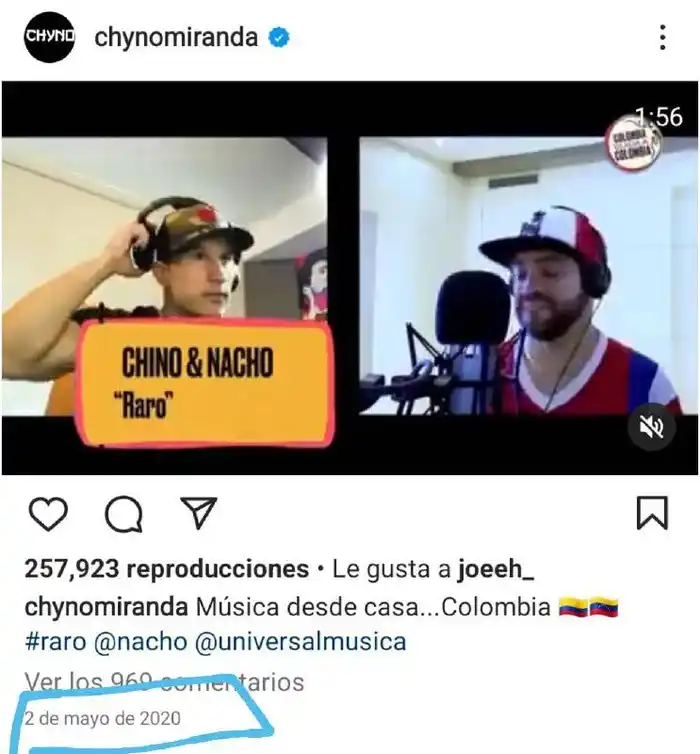Save the post with the bookmark icon
Viewport: 700px width, 754px height.
pos(652,513)
